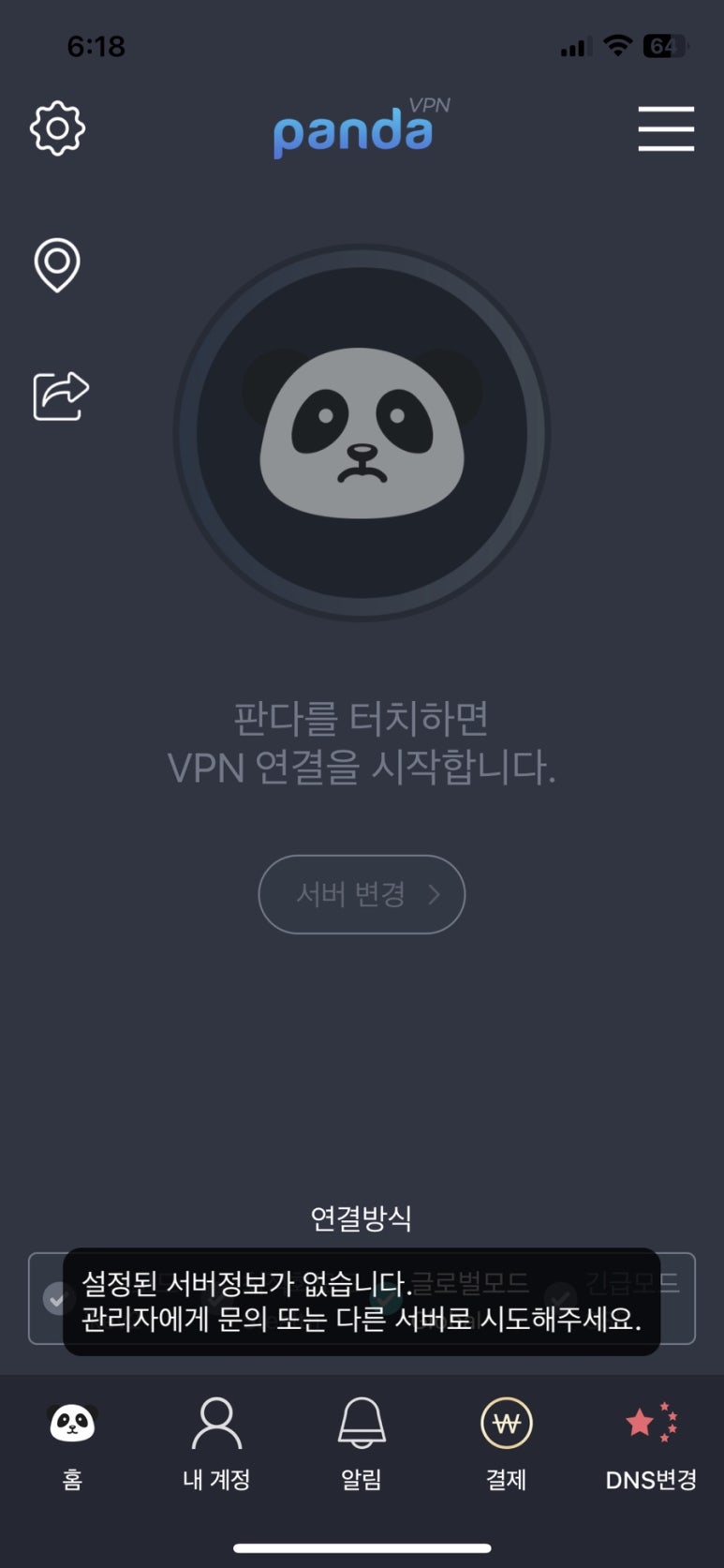
Task: Touch the panda to start VPN
Action: [x=362, y=433]
